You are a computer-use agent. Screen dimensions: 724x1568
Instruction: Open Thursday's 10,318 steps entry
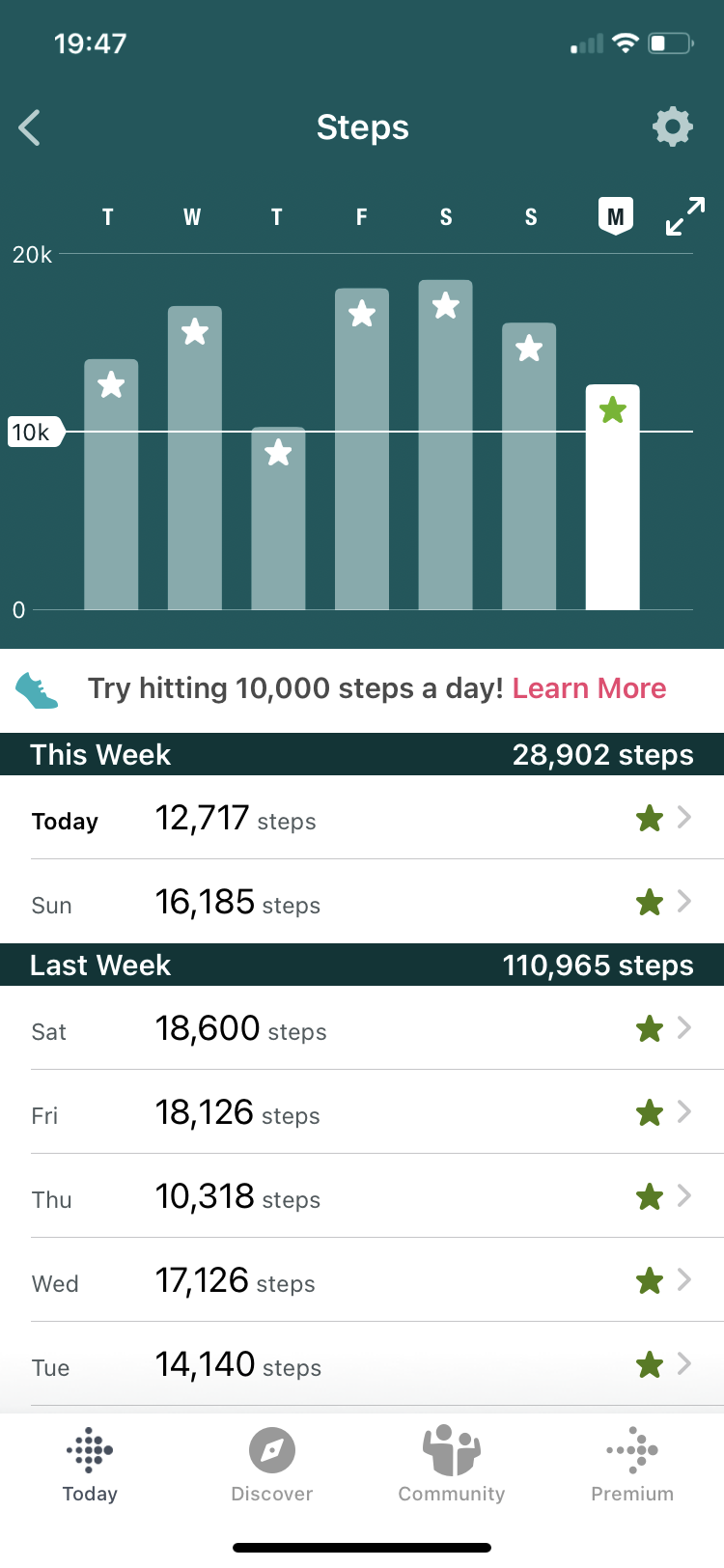(362, 1196)
